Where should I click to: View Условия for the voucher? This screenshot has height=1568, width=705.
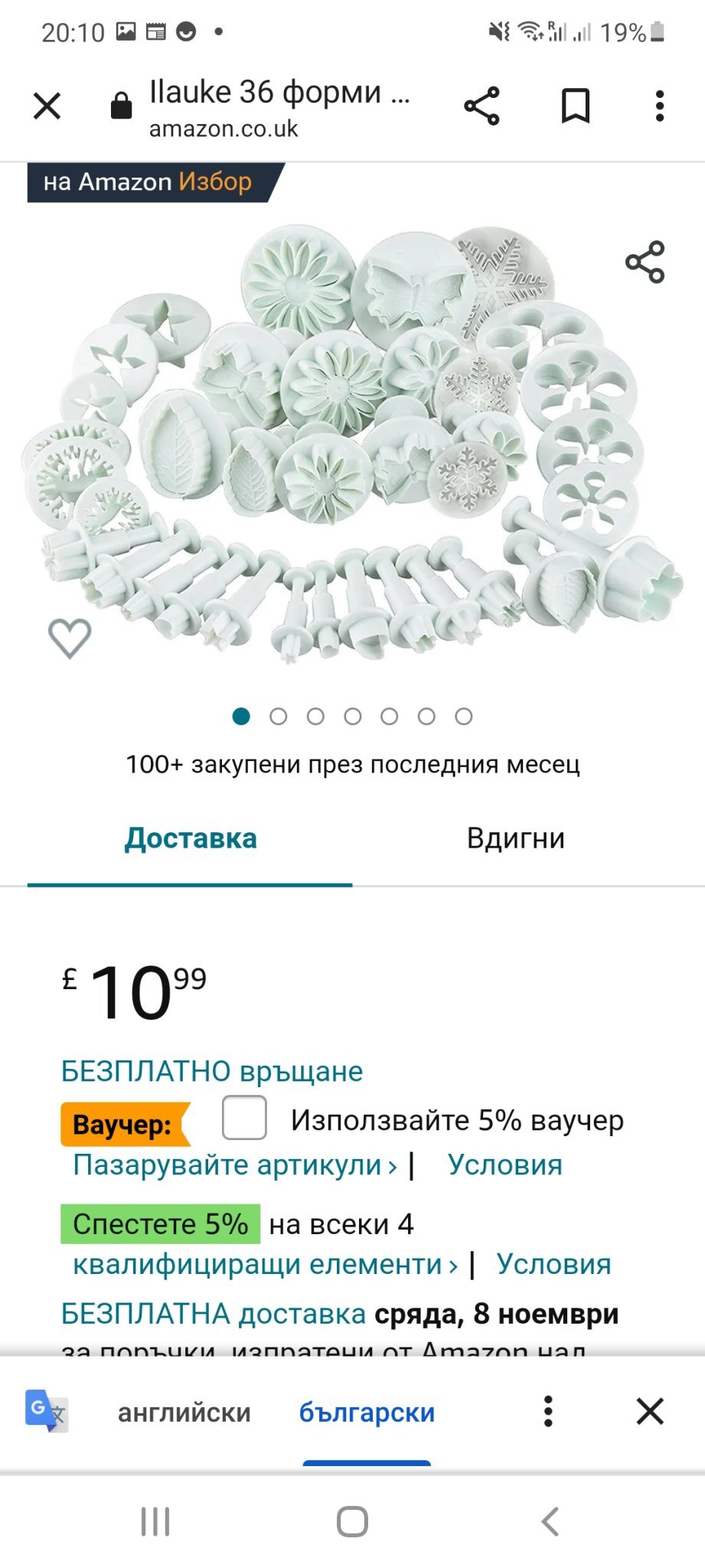pyautogui.click(x=504, y=1165)
